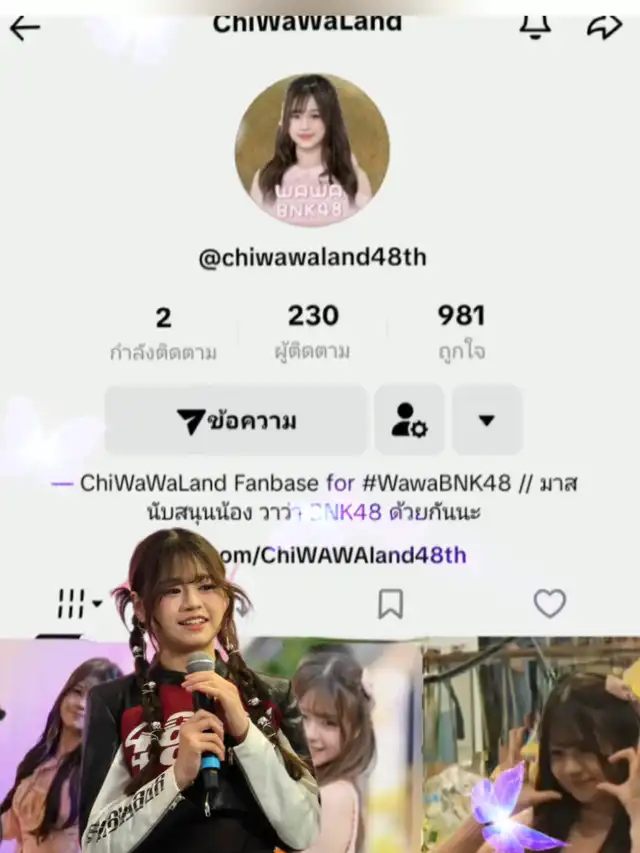640x853 pixels.
Task: Open the notifications bell
Action: tap(535, 25)
